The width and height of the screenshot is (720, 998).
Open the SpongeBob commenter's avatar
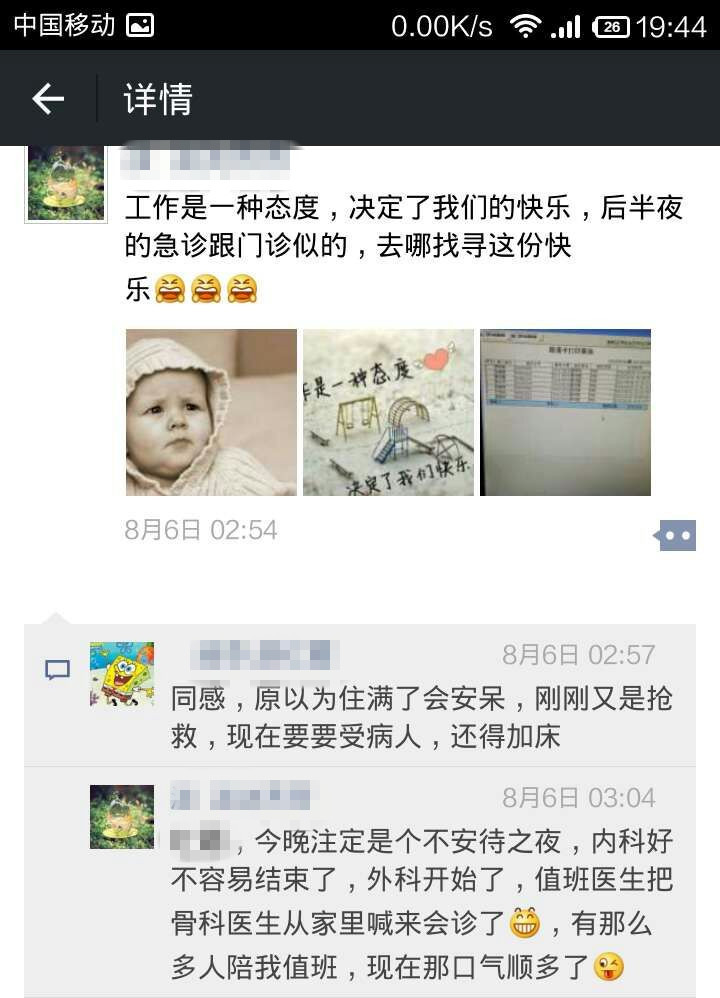click(122, 674)
